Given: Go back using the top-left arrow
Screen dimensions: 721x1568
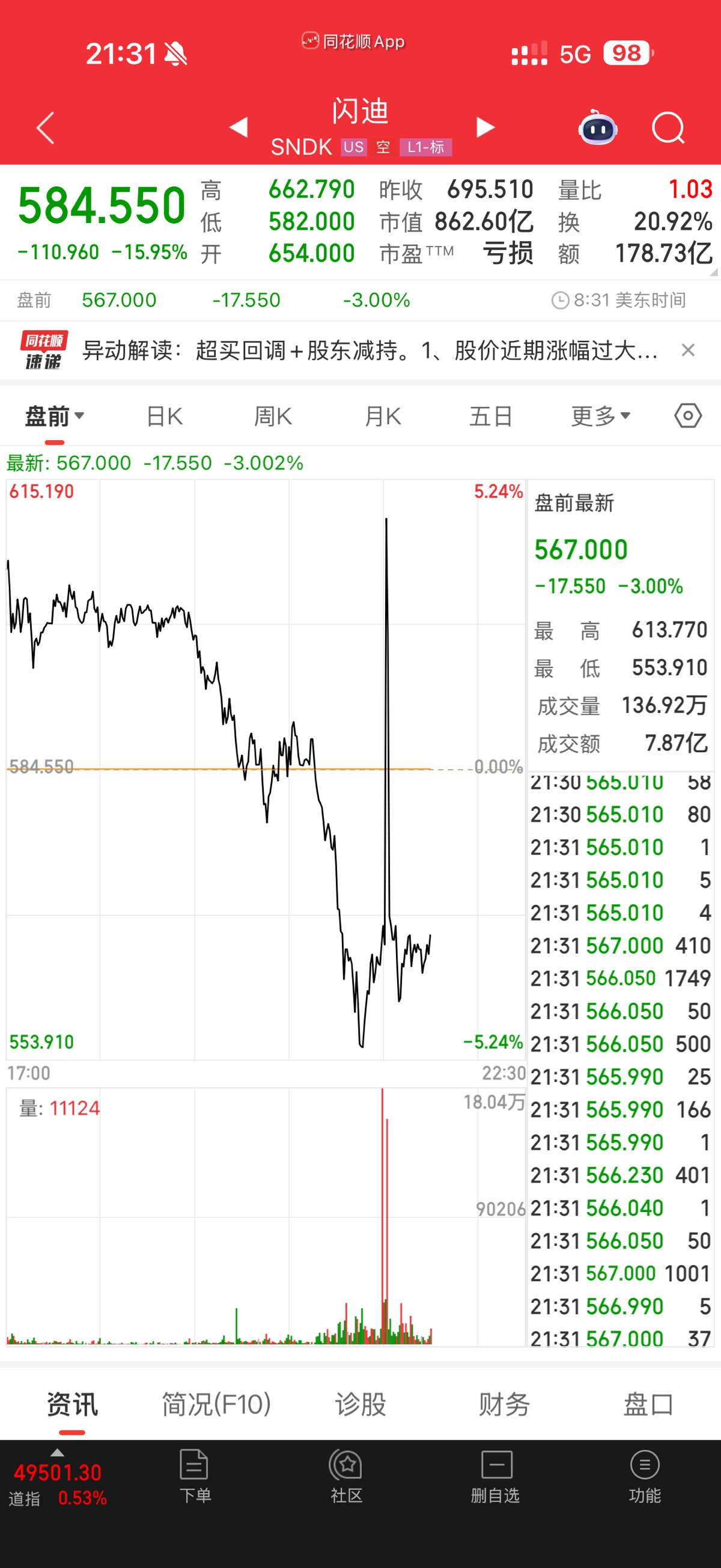Looking at the screenshot, I should (46, 128).
